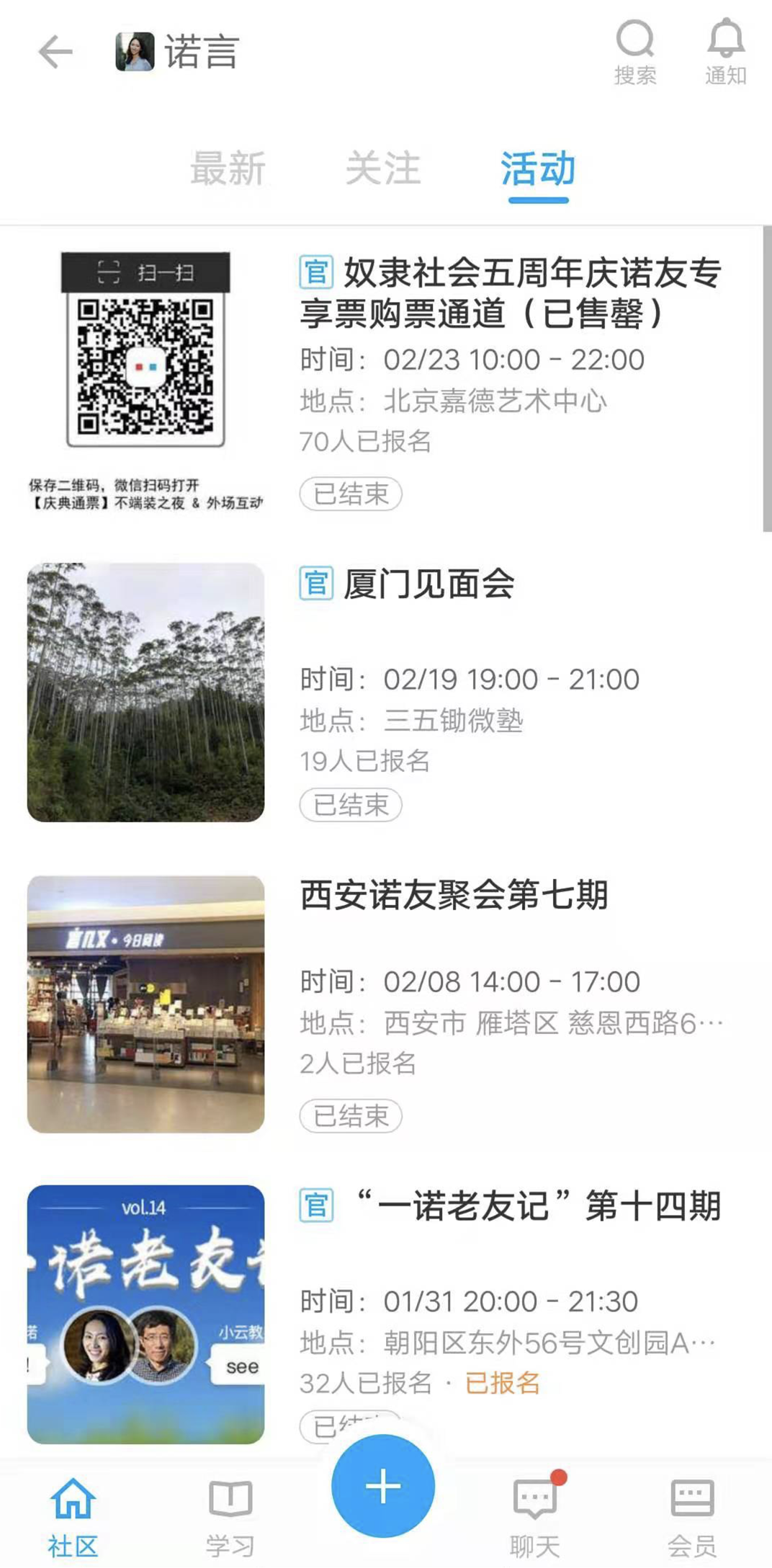This screenshot has height=1568, width=772.
Task: Open the 厦门见面会 event
Action: coord(429,584)
